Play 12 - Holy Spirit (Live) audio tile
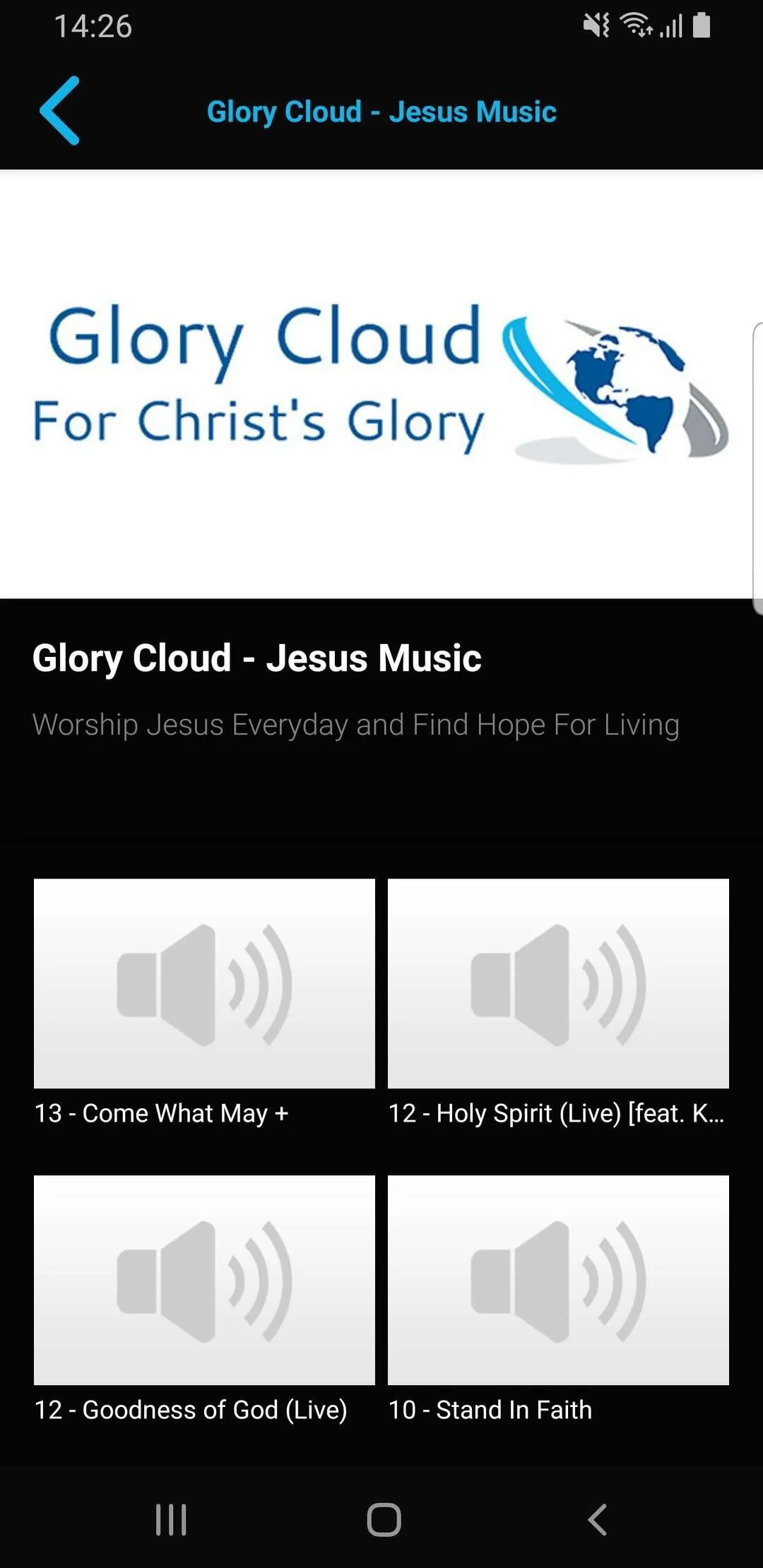The width and height of the screenshot is (763, 1568). 558,983
